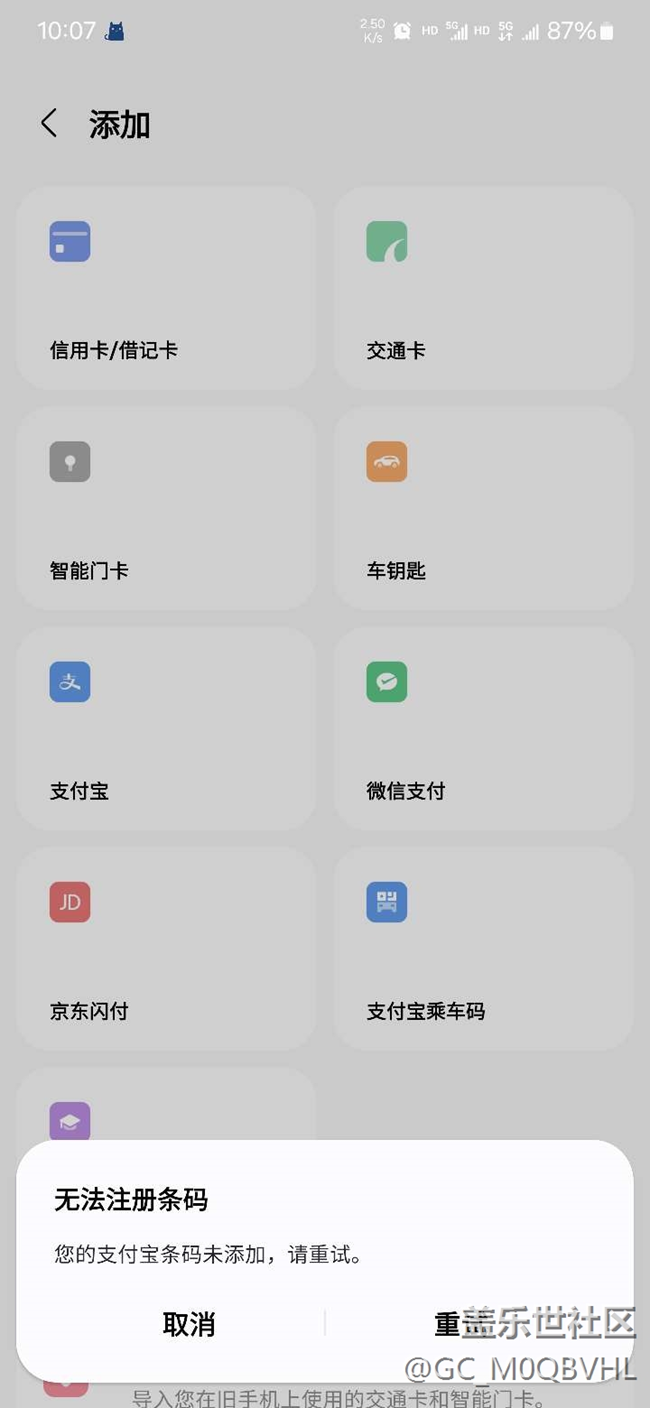This screenshot has width=650, height=1408.
Task: Open 京东闪付 option
Action: click(166, 948)
